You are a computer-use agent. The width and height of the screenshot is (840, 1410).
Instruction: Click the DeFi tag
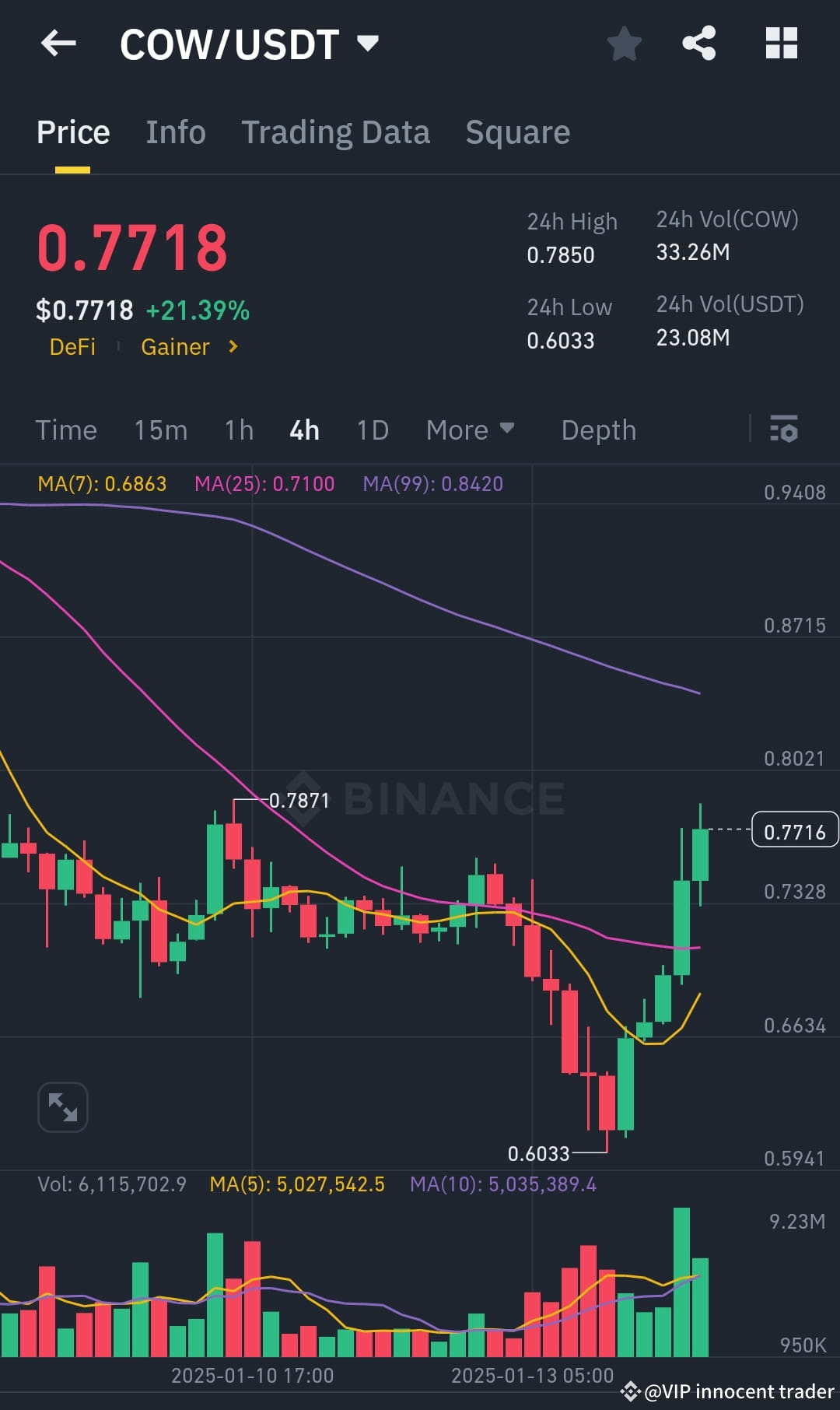[73, 347]
